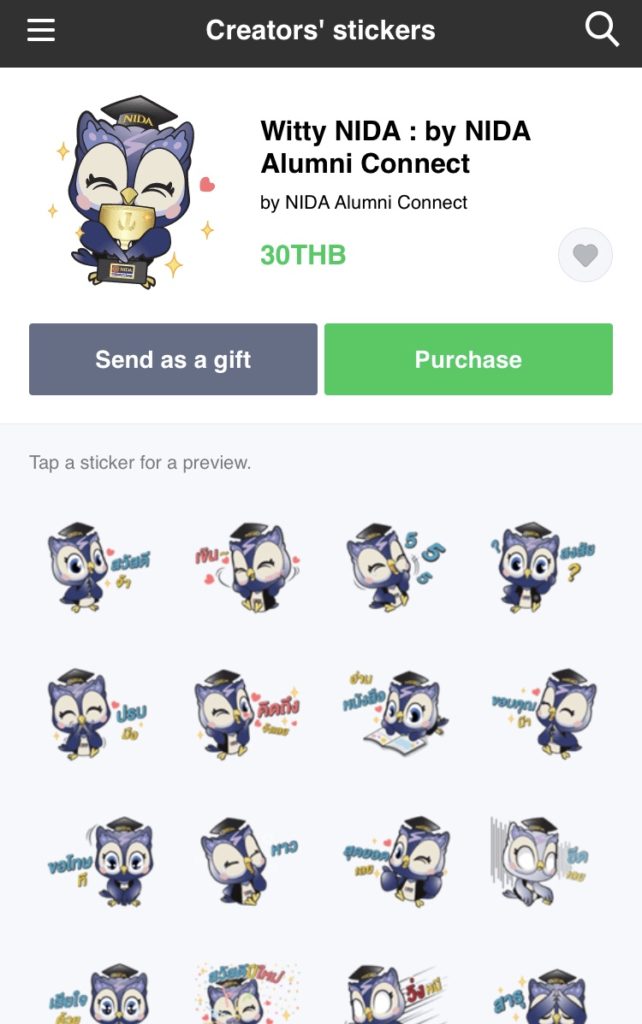Preview the shy owl "เขิน" sticker
The image size is (642, 1024).
pyautogui.click(x=247, y=567)
